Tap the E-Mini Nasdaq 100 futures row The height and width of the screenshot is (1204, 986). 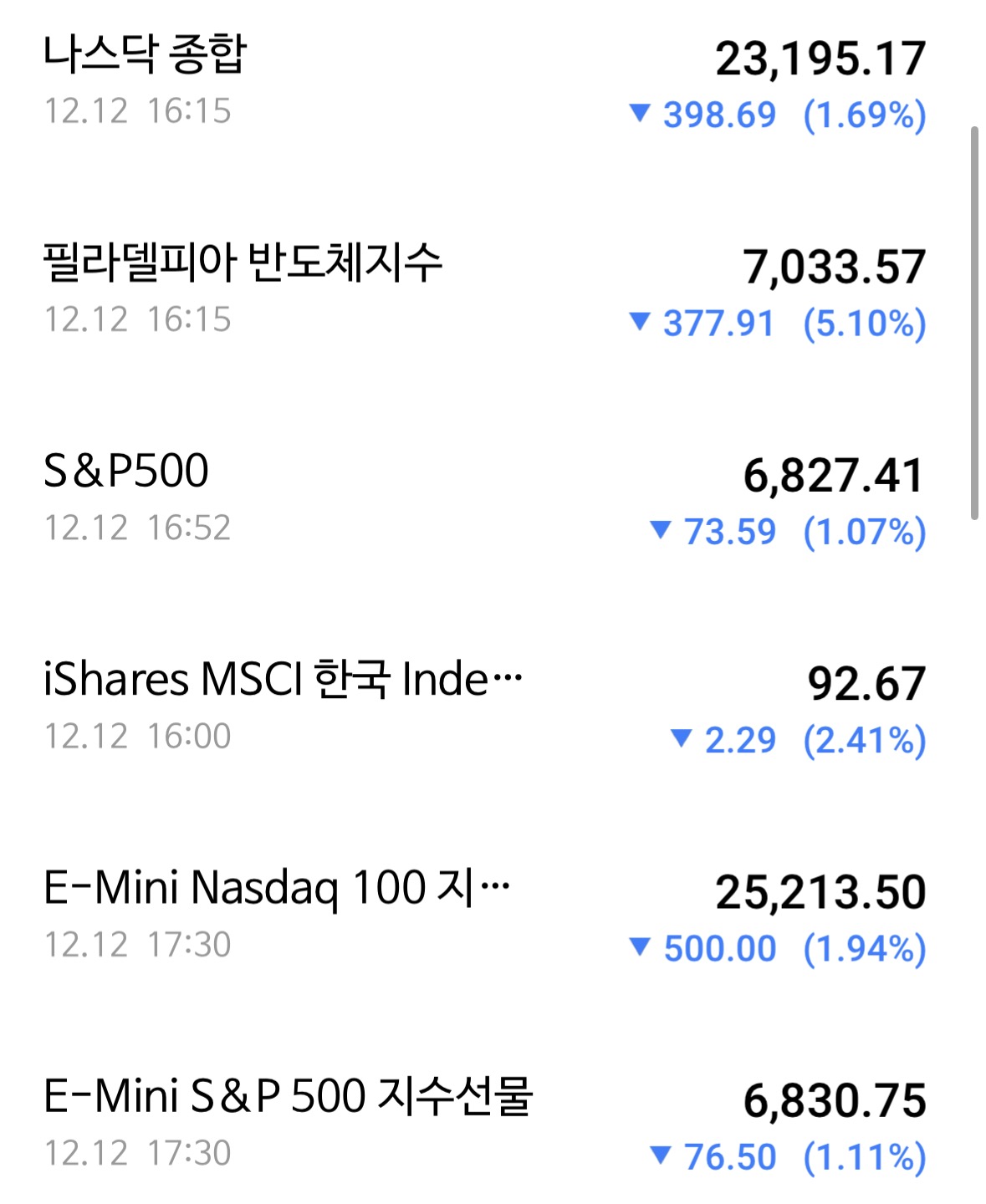(276, 888)
